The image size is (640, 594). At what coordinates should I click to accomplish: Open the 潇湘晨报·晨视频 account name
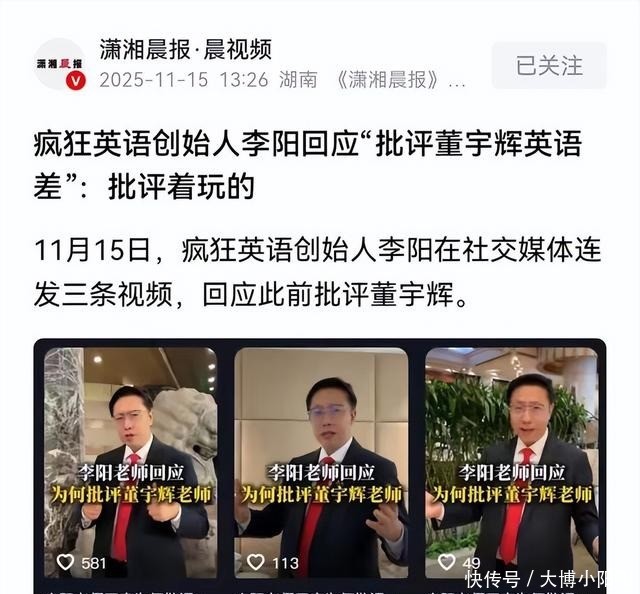pyautogui.click(x=185, y=48)
